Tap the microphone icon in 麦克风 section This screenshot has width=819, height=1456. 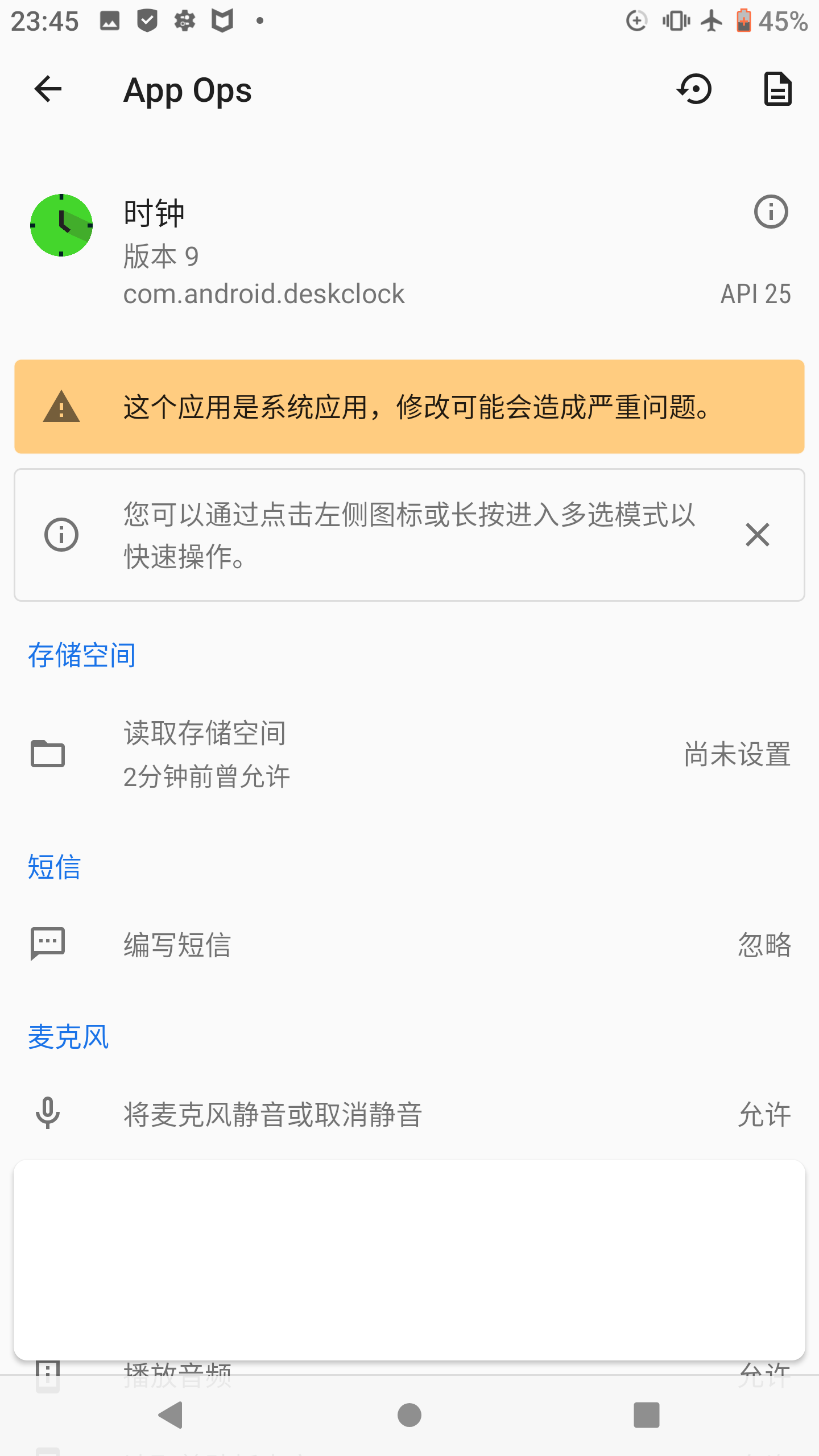point(48,1114)
